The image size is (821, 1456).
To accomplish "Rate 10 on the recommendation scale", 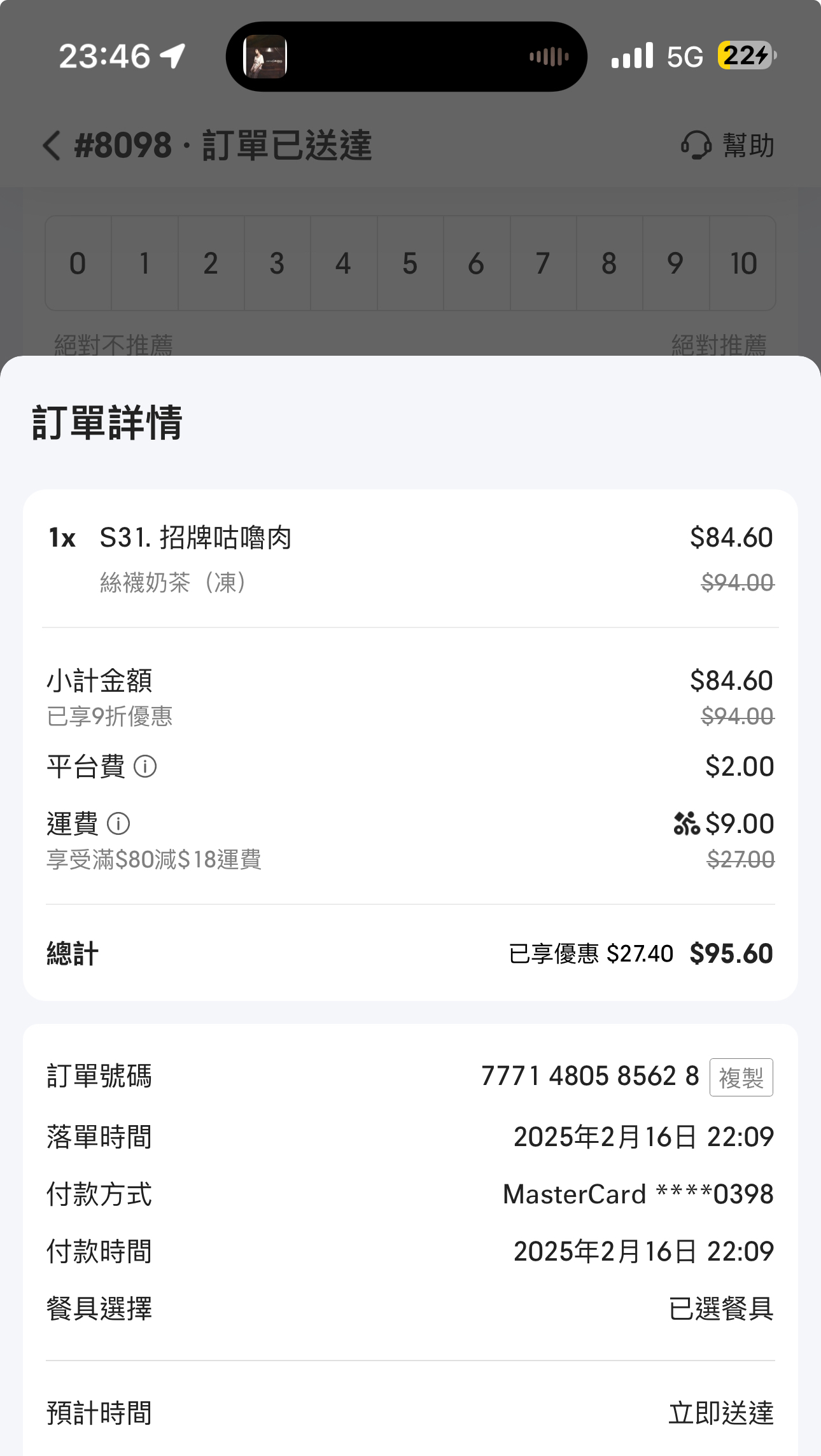I will [743, 263].
